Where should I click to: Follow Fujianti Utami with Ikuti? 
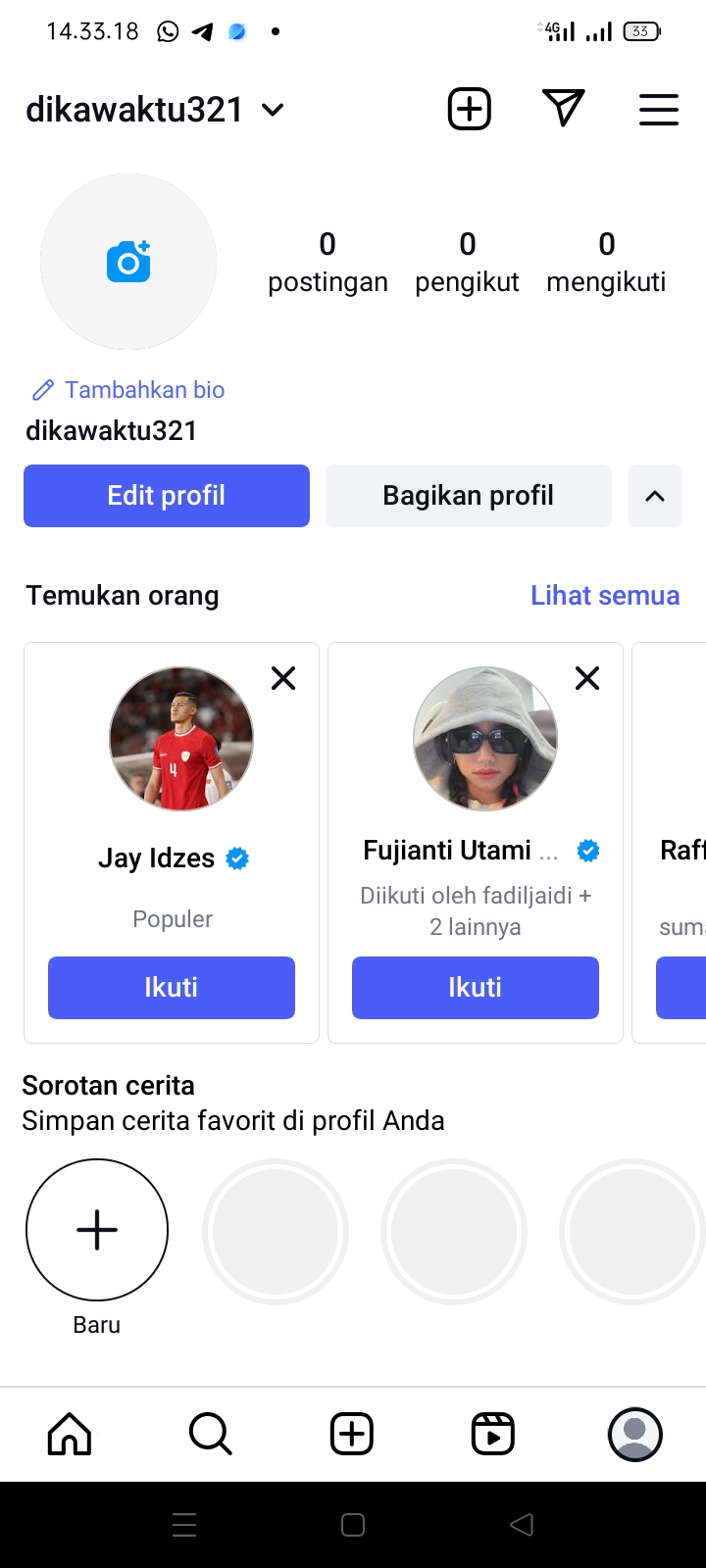[x=476, y=988]
